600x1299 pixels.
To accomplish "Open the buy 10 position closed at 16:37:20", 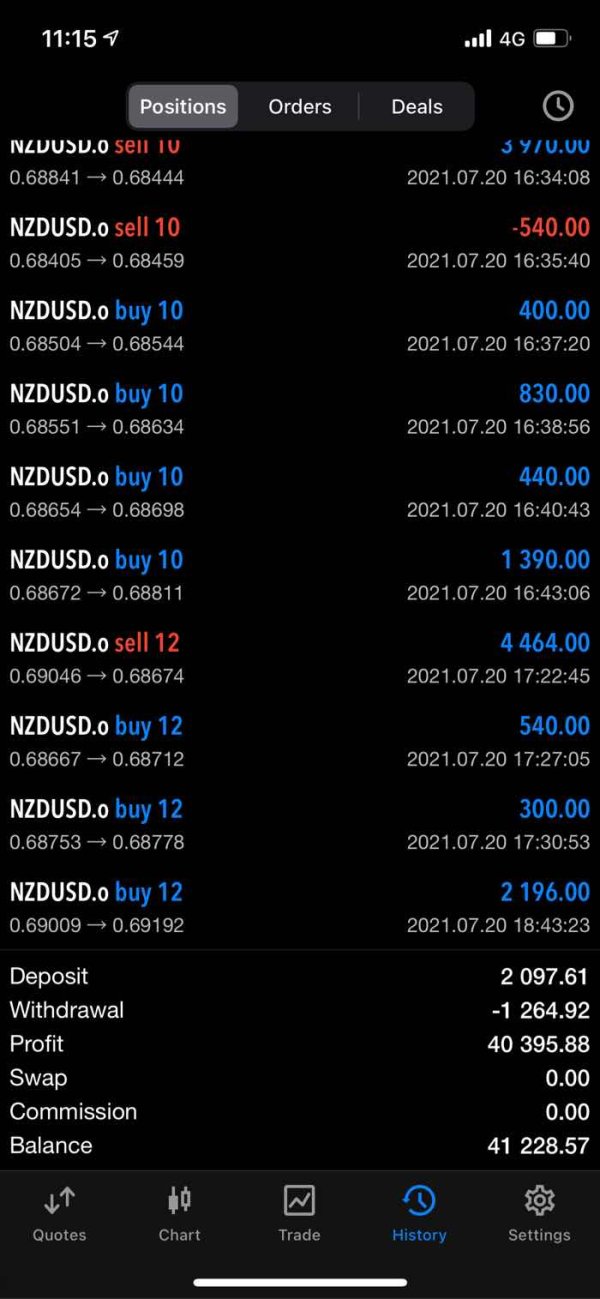I will coord(300,326).
